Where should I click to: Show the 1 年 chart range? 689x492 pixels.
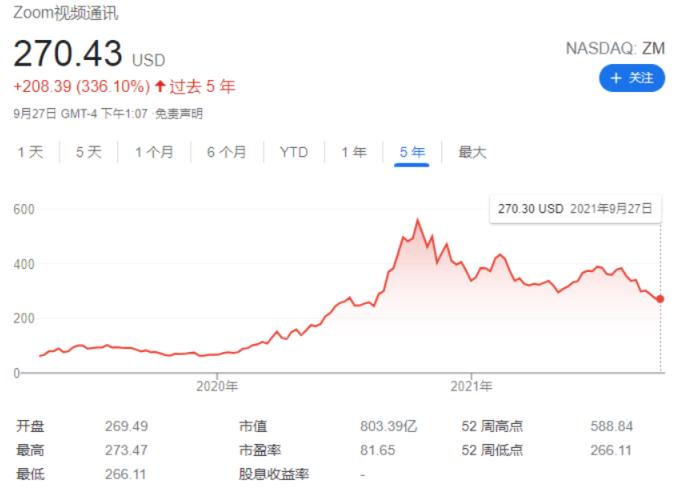[353, 153]
